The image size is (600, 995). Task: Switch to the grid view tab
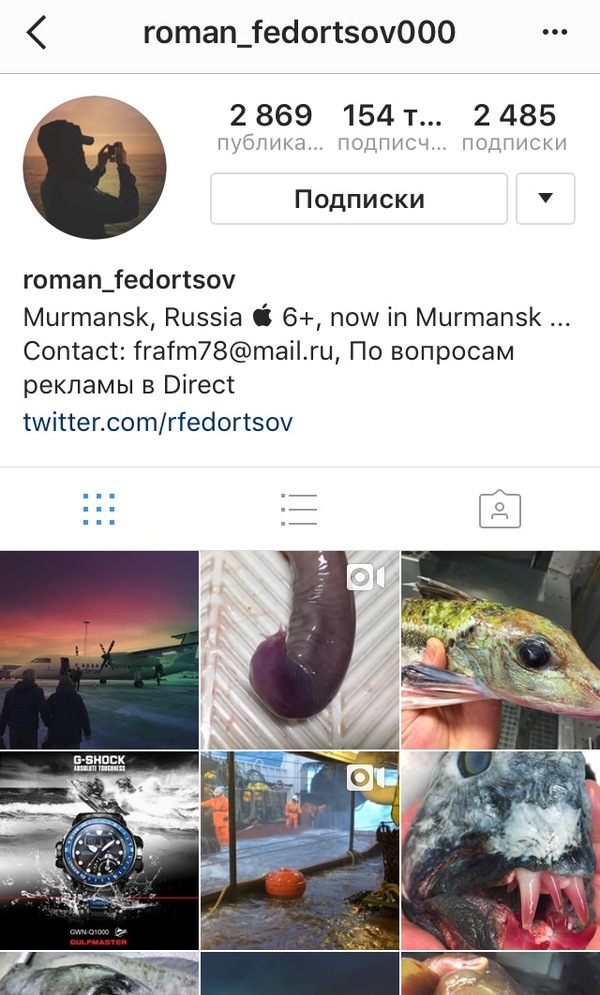coord(99,509)
